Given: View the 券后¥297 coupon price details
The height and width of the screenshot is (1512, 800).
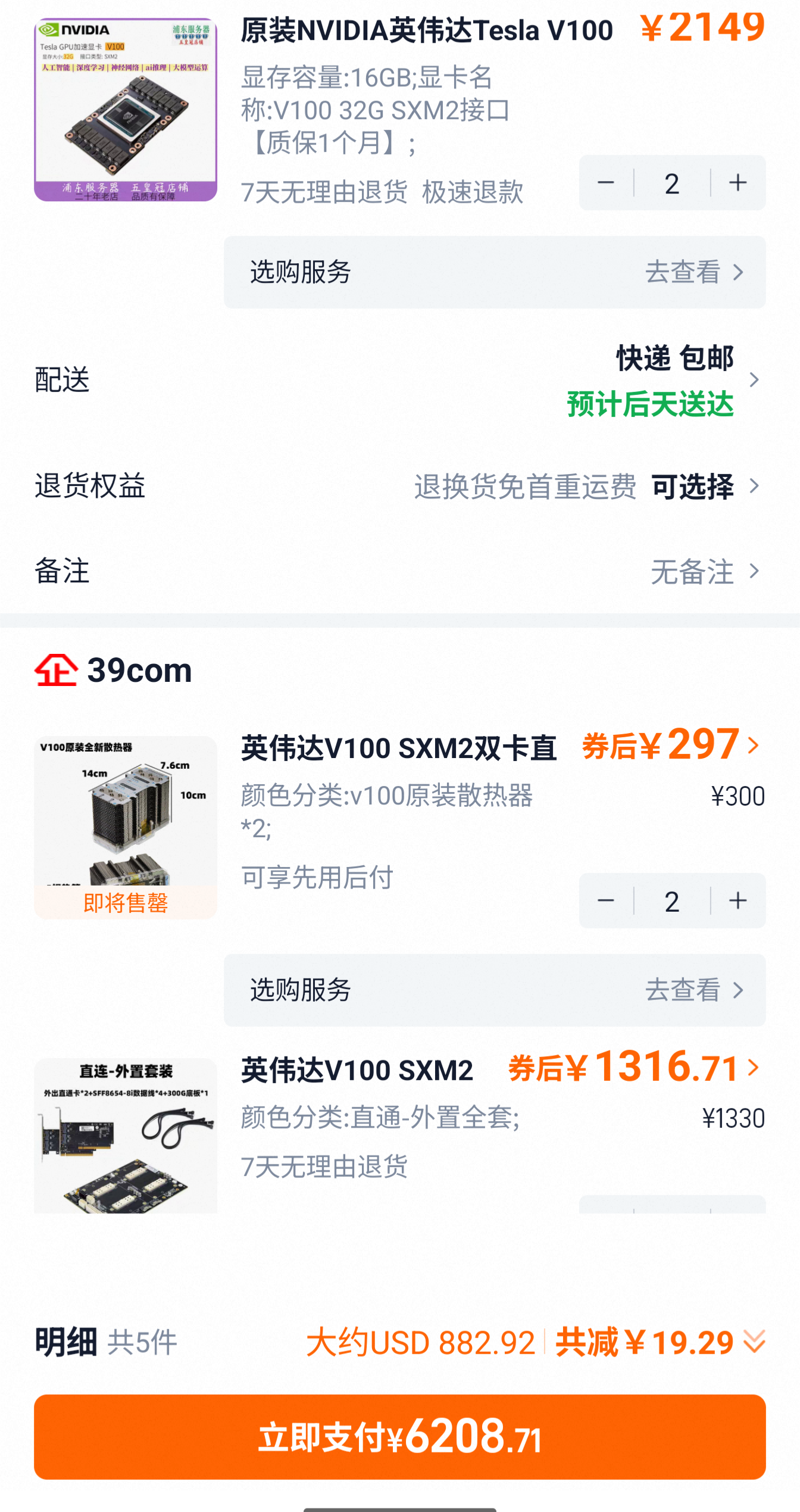Looking at the screenshot, I should (x=673, y=746).
